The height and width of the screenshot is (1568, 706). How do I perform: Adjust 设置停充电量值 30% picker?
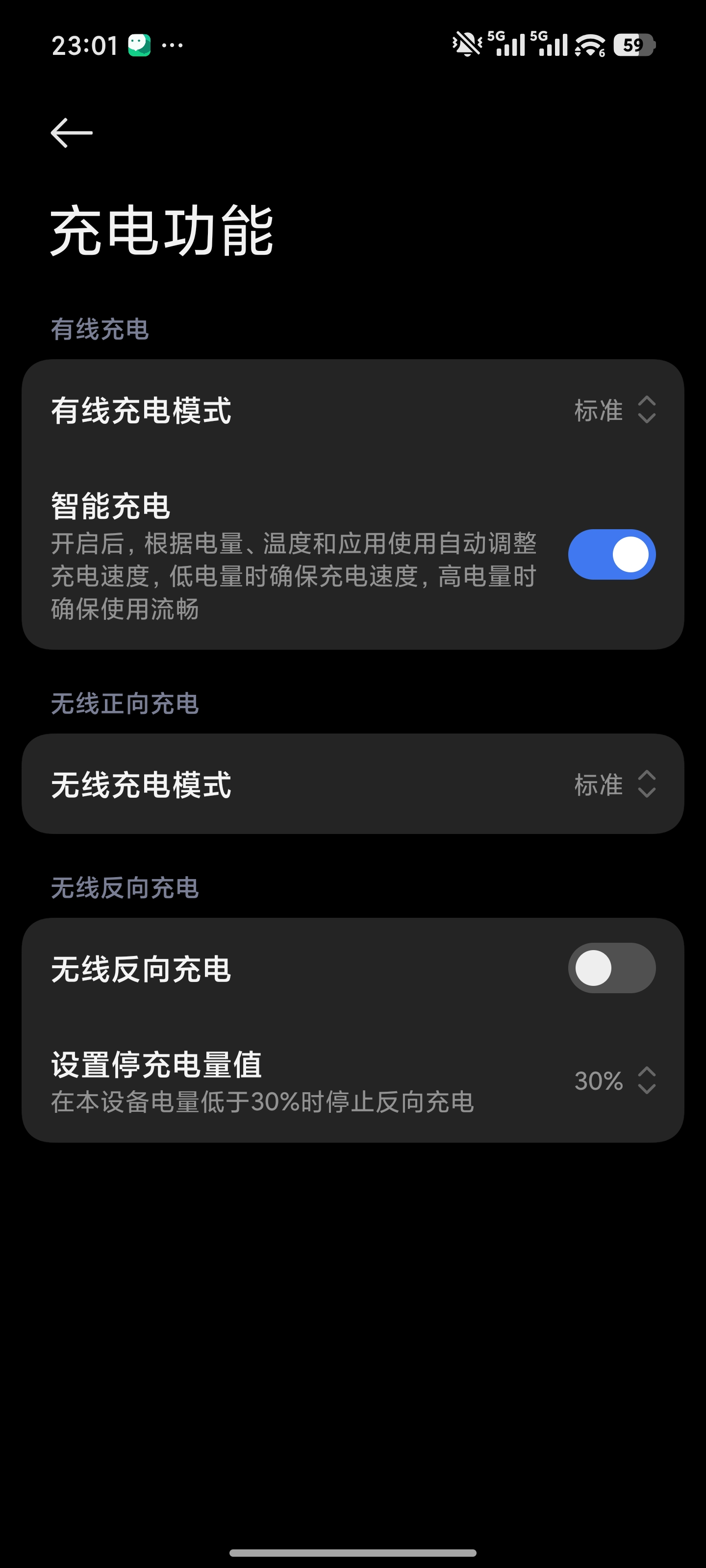615,1080
